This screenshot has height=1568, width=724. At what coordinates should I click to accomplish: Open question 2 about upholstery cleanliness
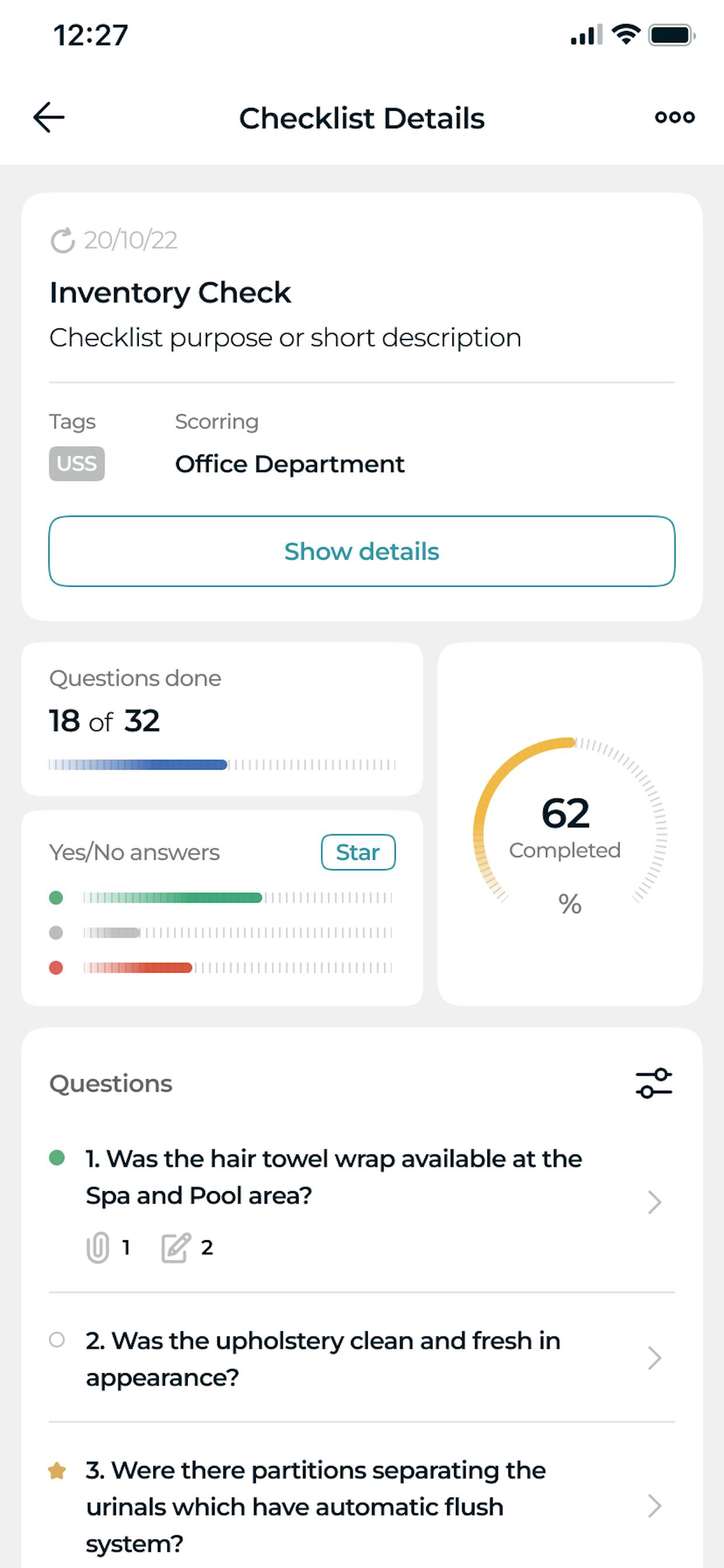pos(362,1357)
